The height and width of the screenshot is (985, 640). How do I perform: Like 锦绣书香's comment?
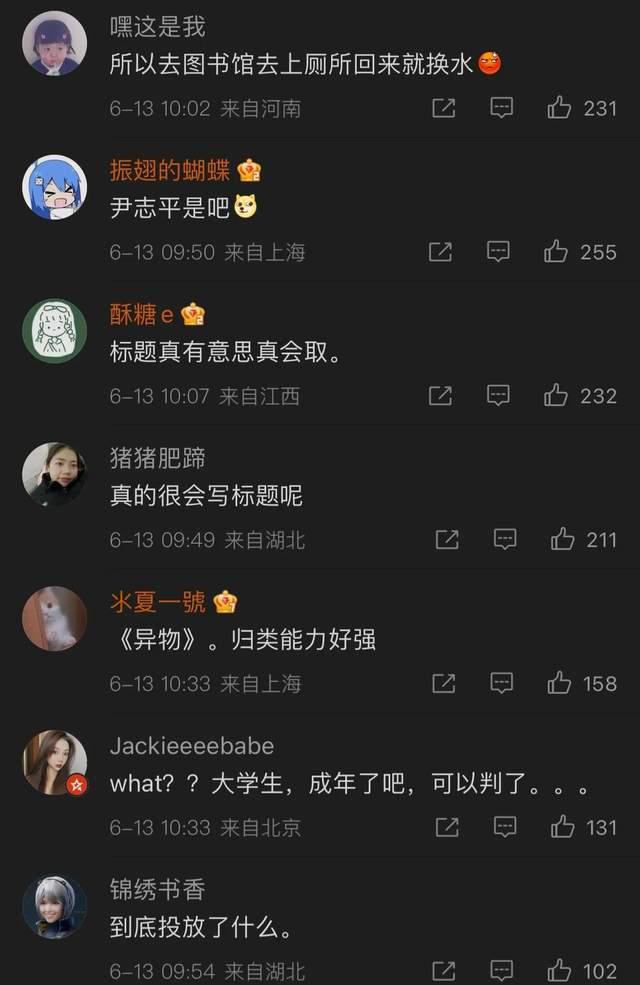coord(559,970)
